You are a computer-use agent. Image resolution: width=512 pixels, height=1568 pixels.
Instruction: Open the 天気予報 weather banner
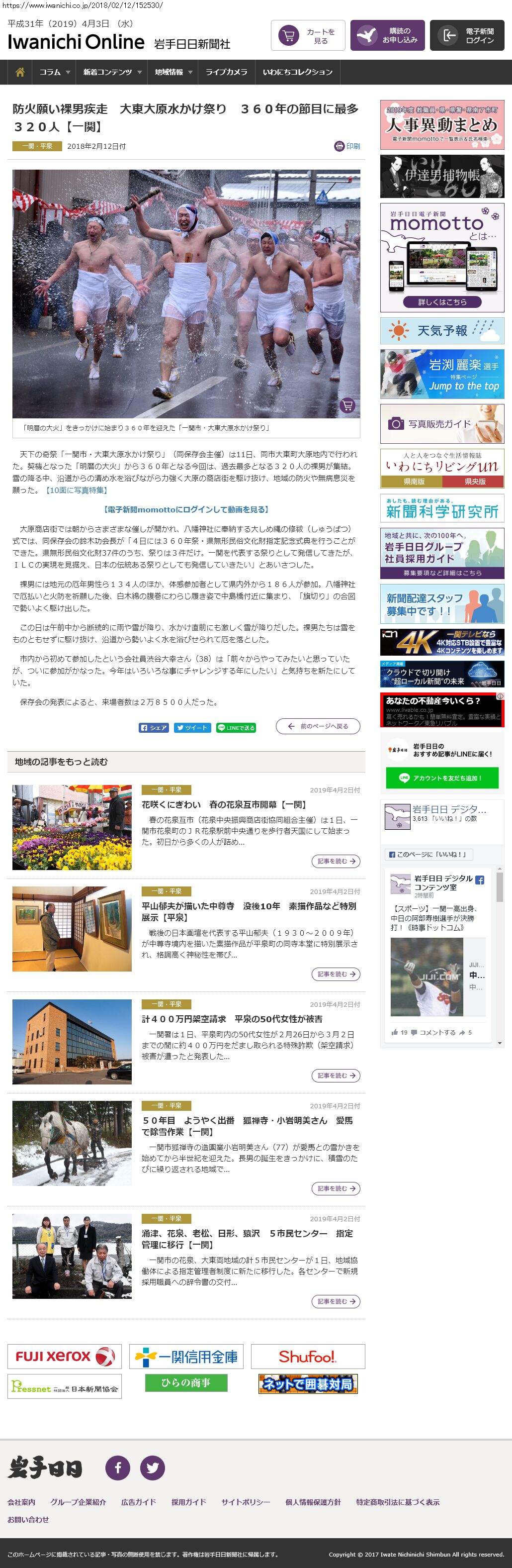click(x=442, y=331)
